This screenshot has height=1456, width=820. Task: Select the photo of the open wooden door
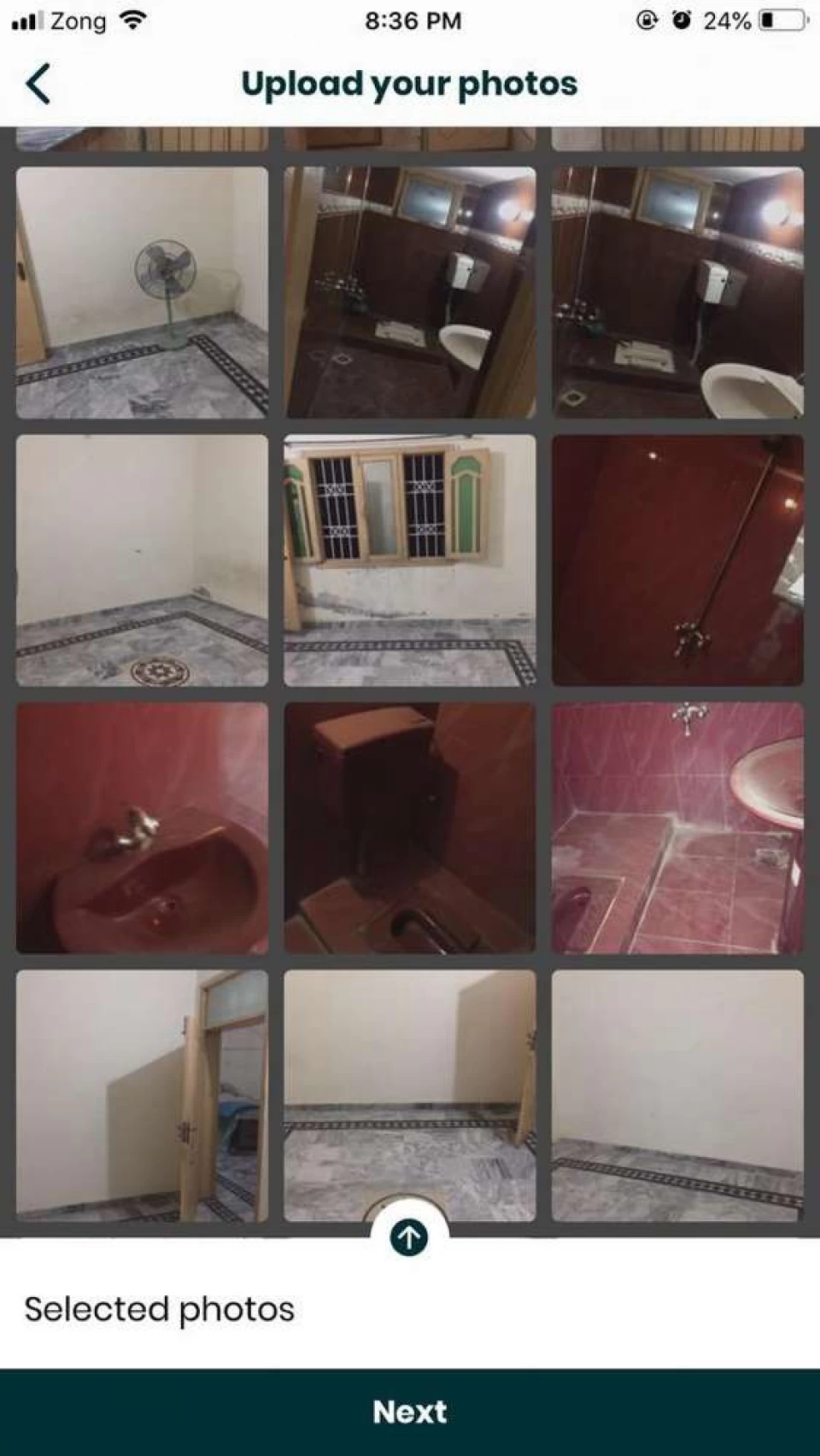click(x=142, y=1095)
